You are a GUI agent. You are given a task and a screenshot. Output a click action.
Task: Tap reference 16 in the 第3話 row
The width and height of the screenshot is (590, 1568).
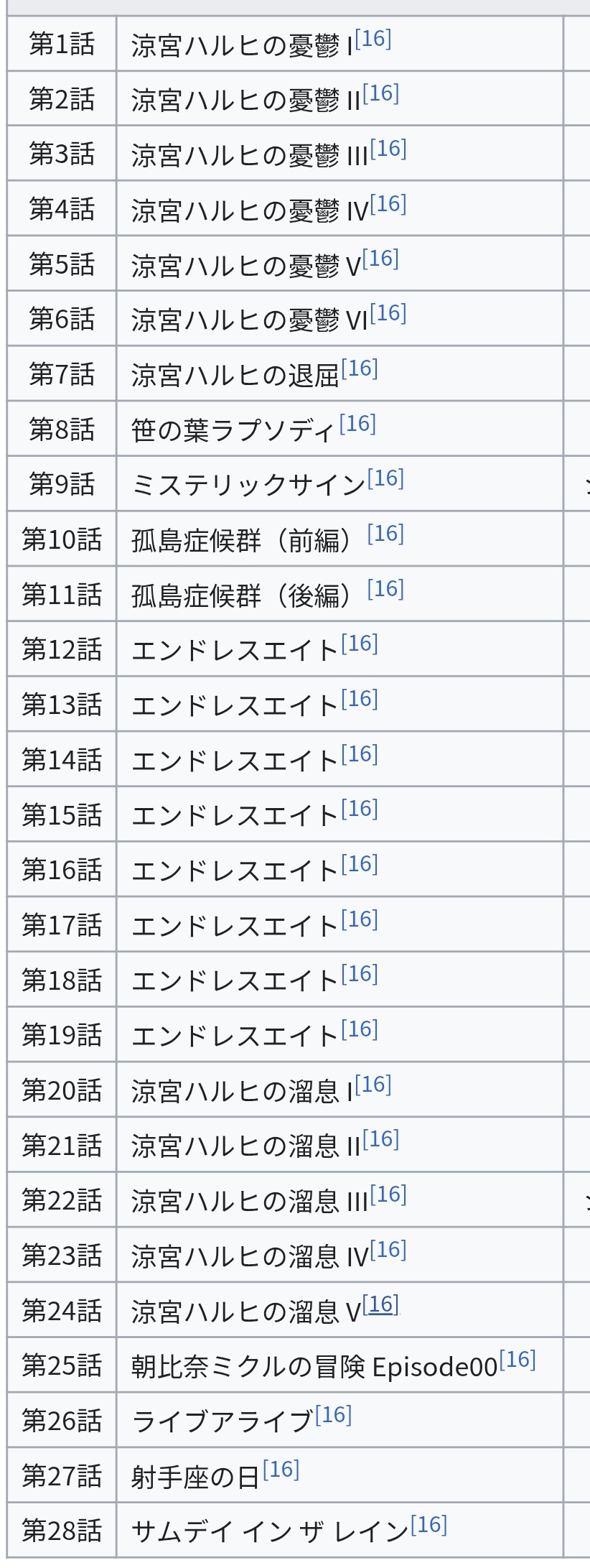pyautogui.click(x=388, y=149)
